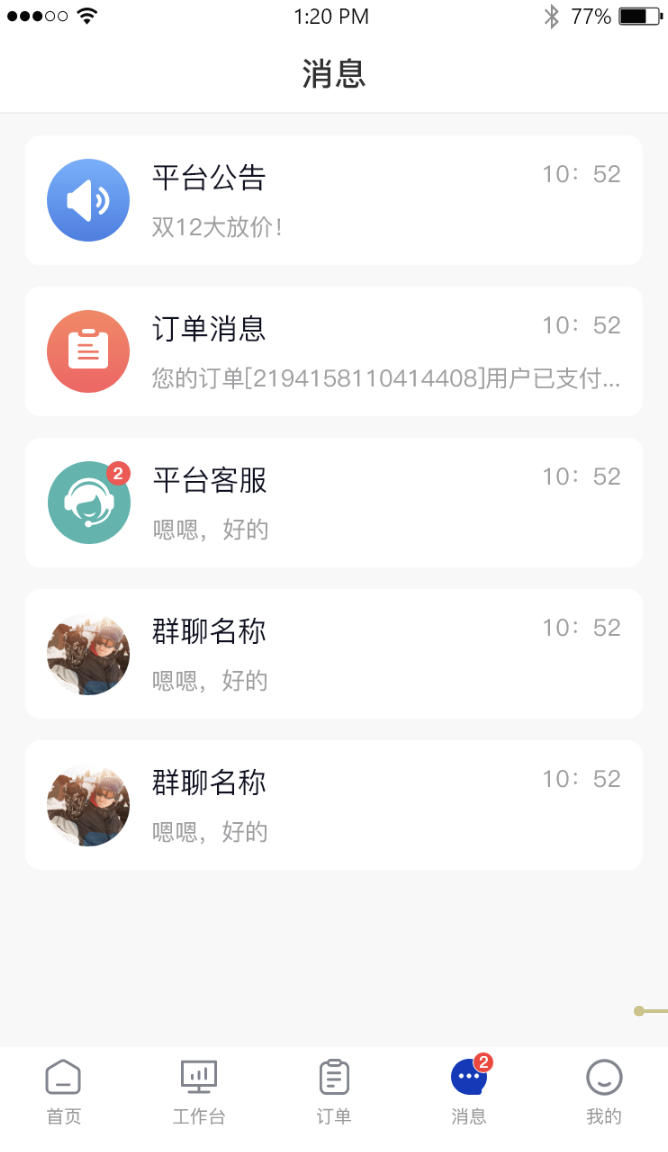Open the 平台公告 announcement thread
Image resolution: width=668 pixels, height=1152 pixels.
coord(333,200)
